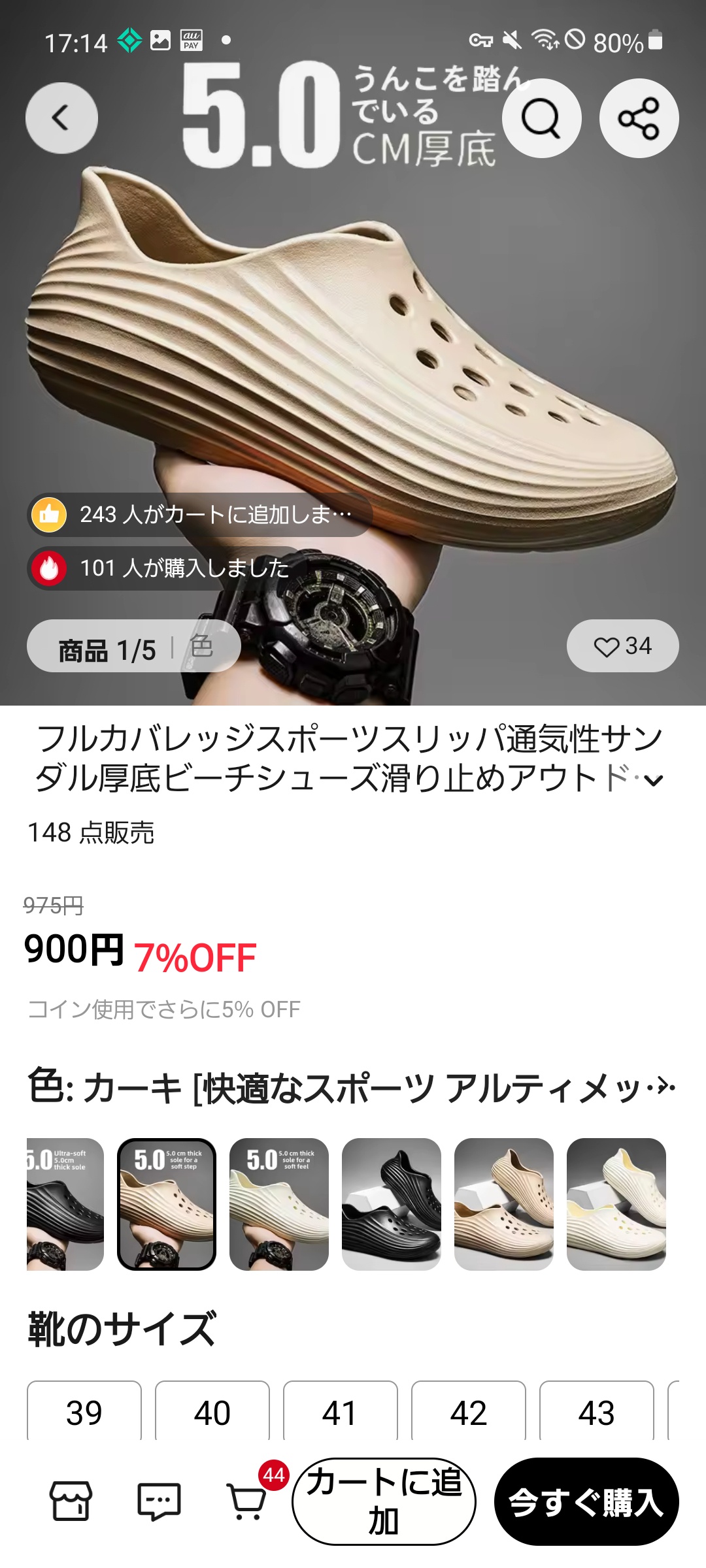Image resolution: width=706 pixels, height=1568 pixels.
Task: Visit the seller's store icon
Action: (71, 1501)
